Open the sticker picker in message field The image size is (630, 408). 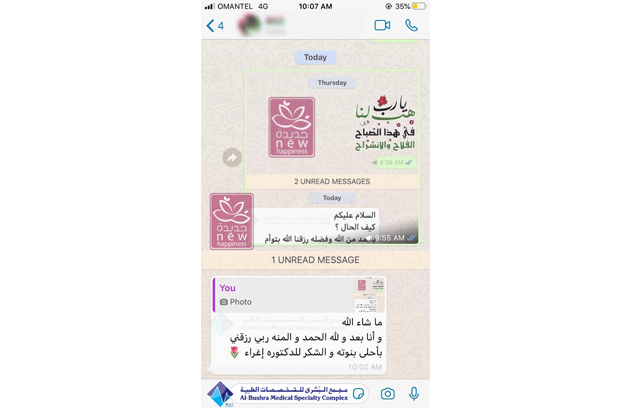[x=360, y=393]
